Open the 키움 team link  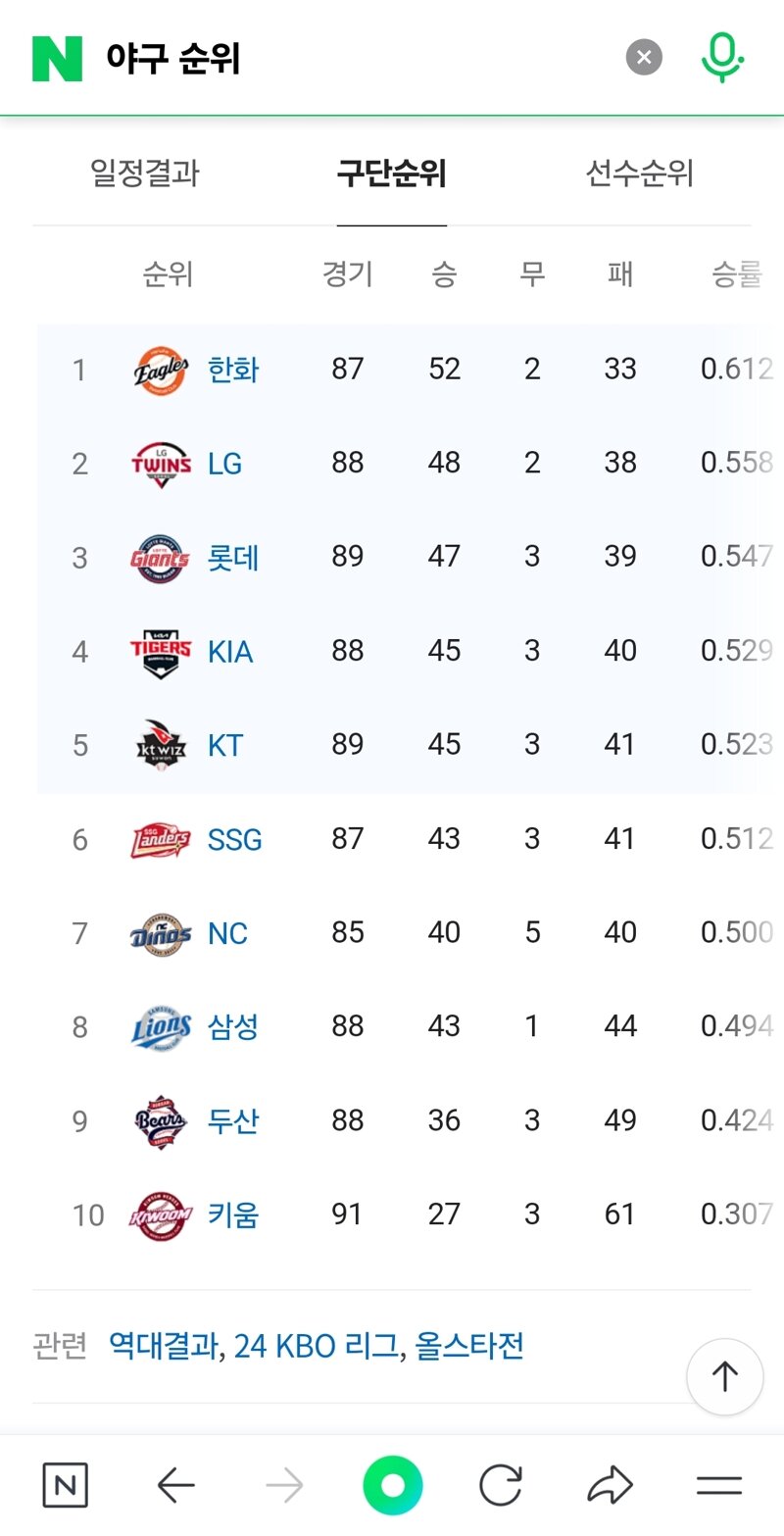[233, 1215]
